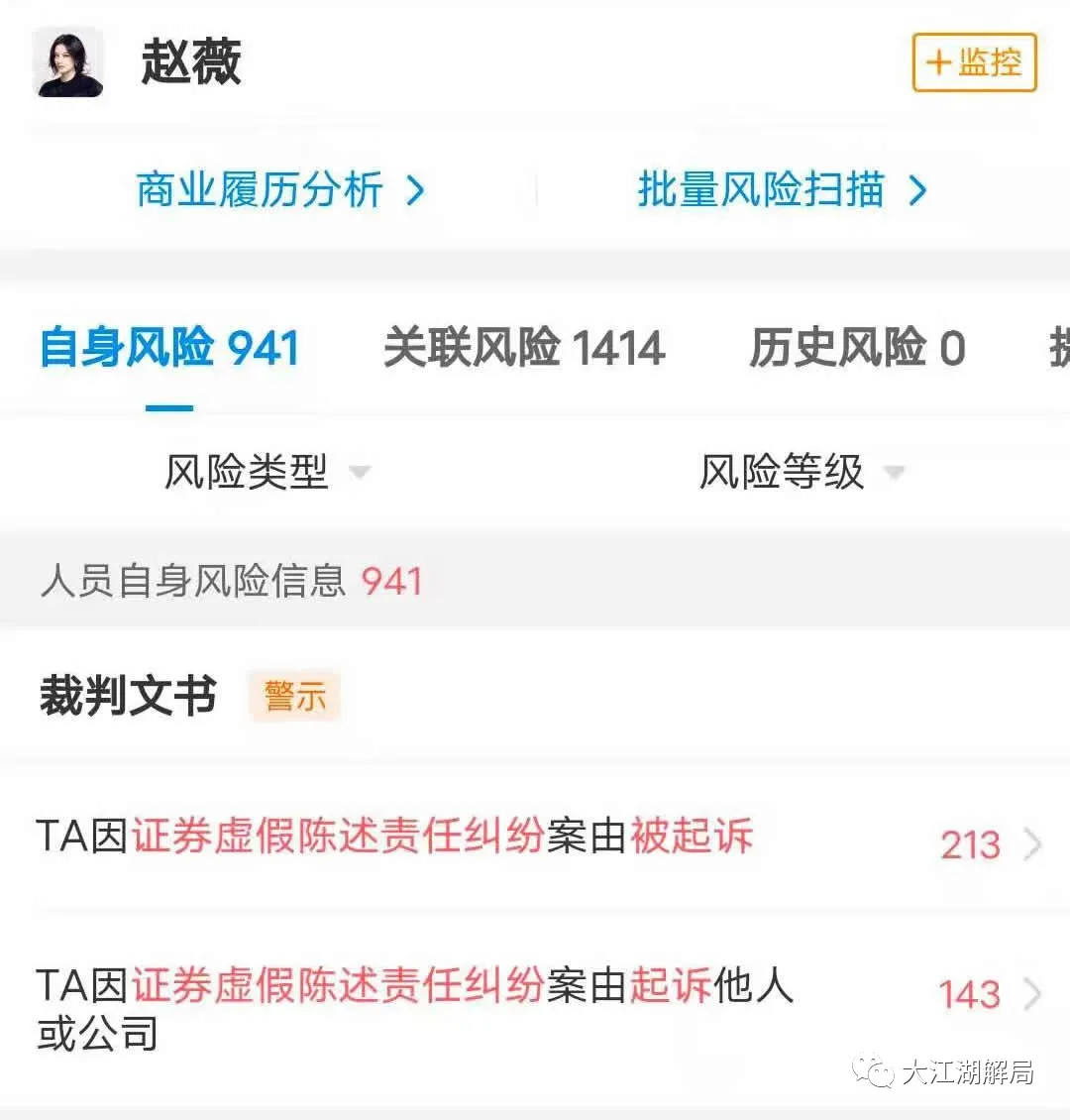The height and width of the screenshot is (1120, 1070).
Task: Open 被起诉 cases row with 213
Action: point(535,840)
